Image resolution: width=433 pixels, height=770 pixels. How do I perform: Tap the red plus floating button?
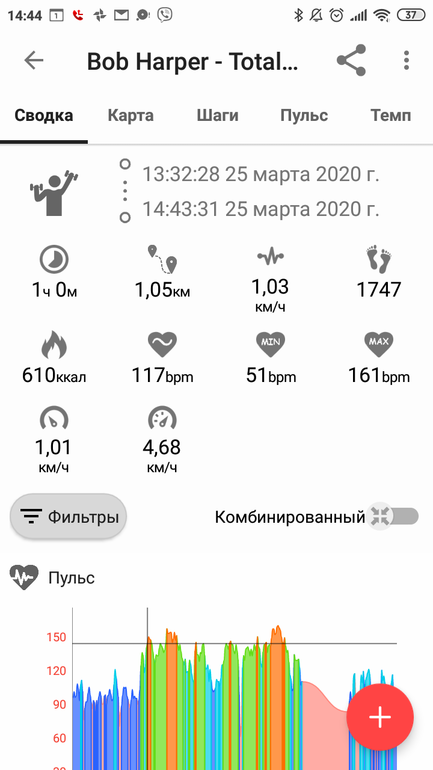pos(380,717)
